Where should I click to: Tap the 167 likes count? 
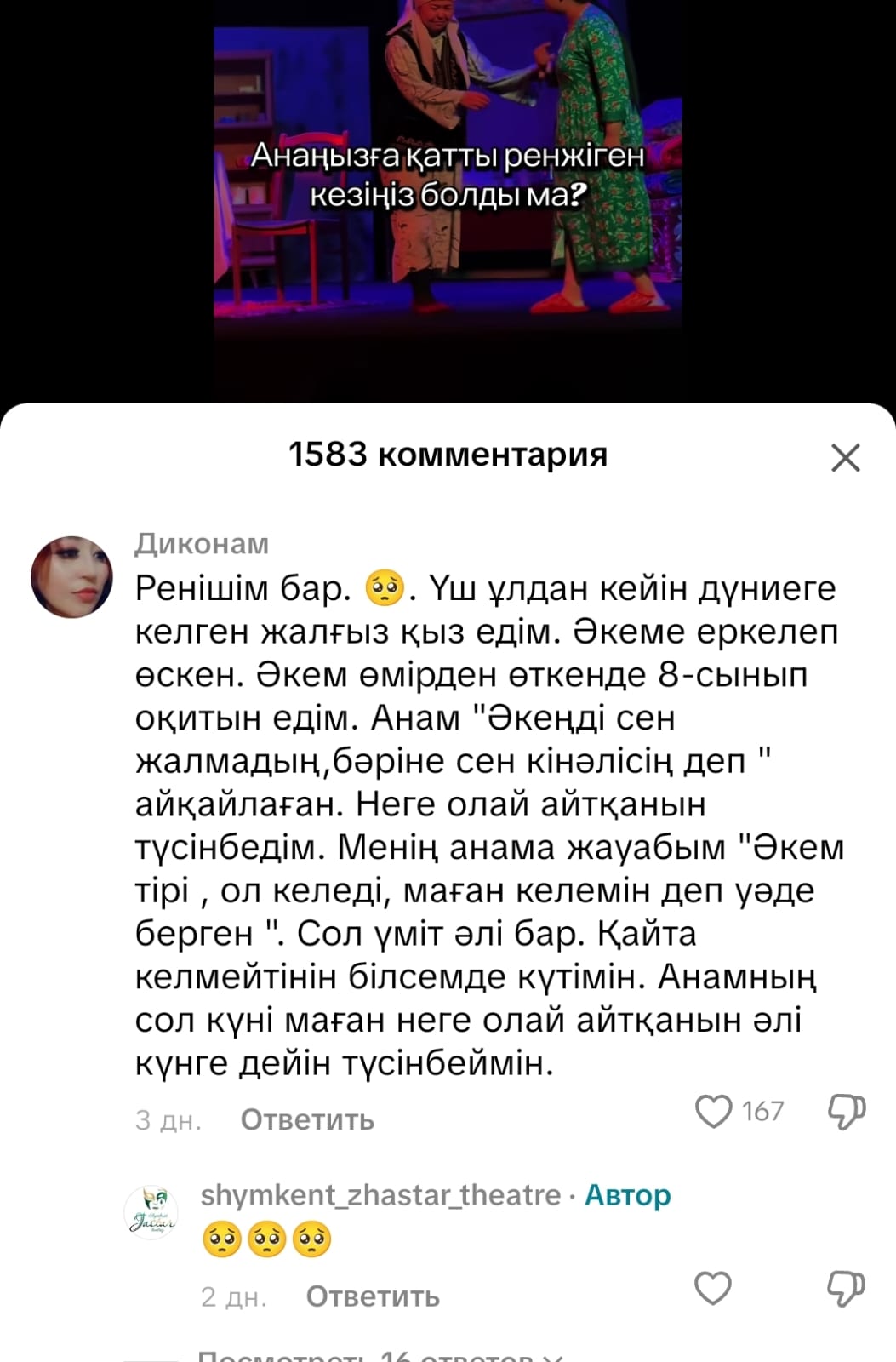tap(765, 1110)
